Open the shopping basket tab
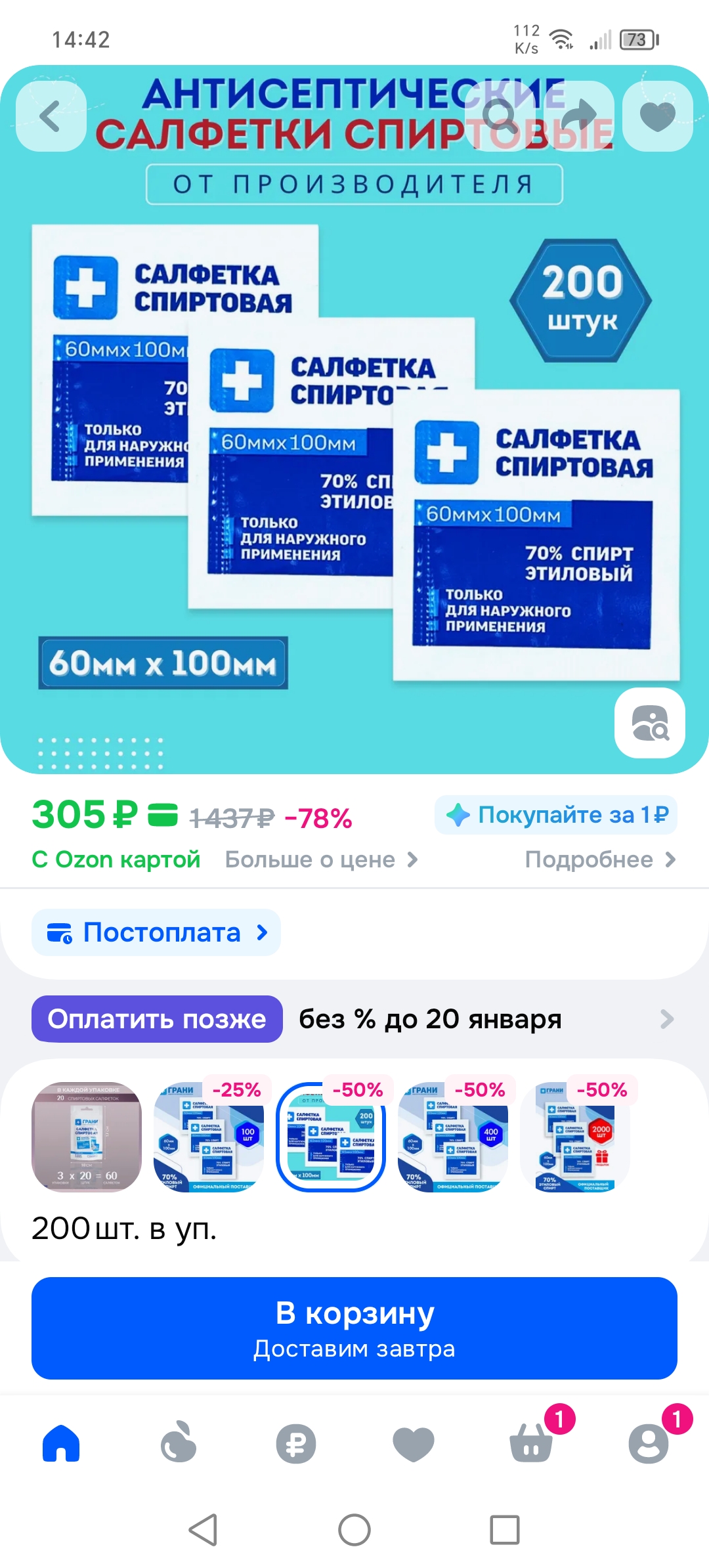The width and height of the screenshot is (709, 1568). (x=531, y=1443)
